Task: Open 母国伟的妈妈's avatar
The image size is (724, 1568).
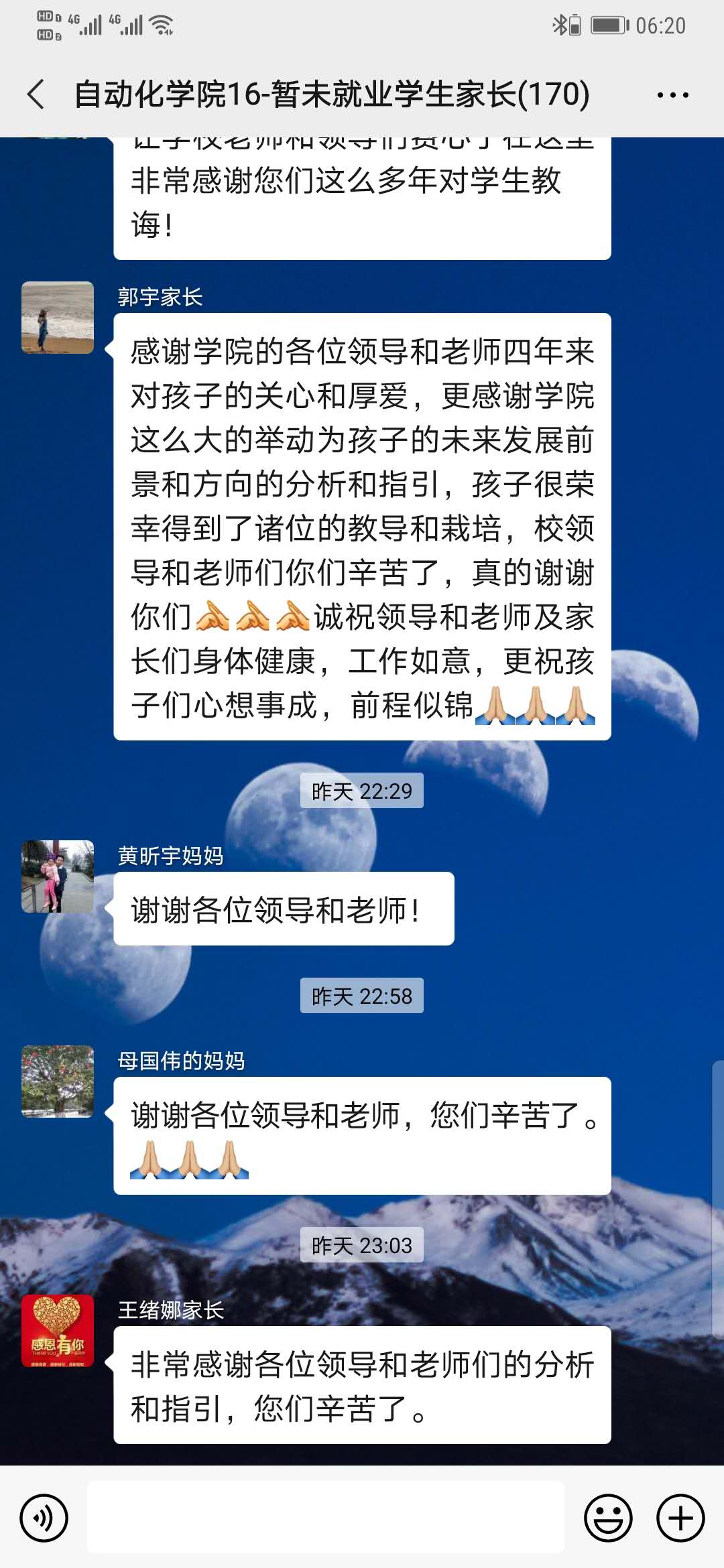Action: click(58, 1082)
